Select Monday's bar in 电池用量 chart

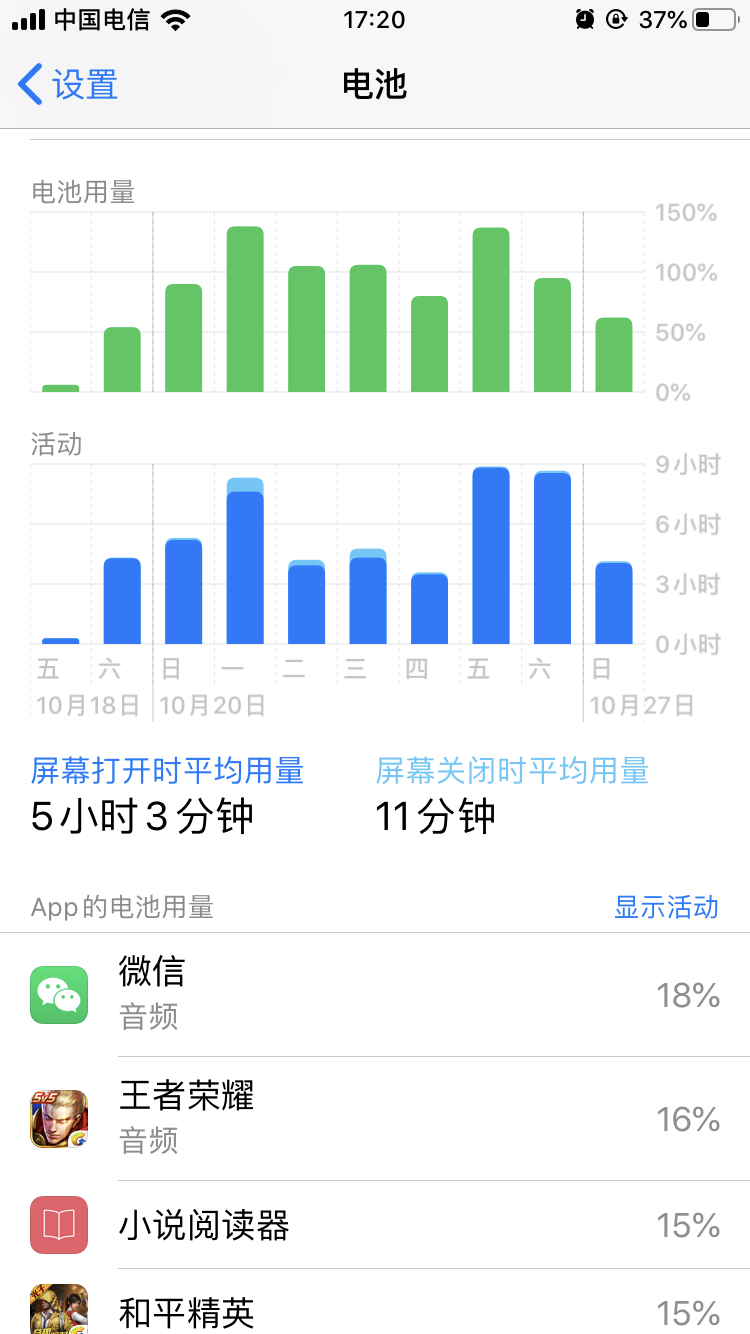pos(245,310)
